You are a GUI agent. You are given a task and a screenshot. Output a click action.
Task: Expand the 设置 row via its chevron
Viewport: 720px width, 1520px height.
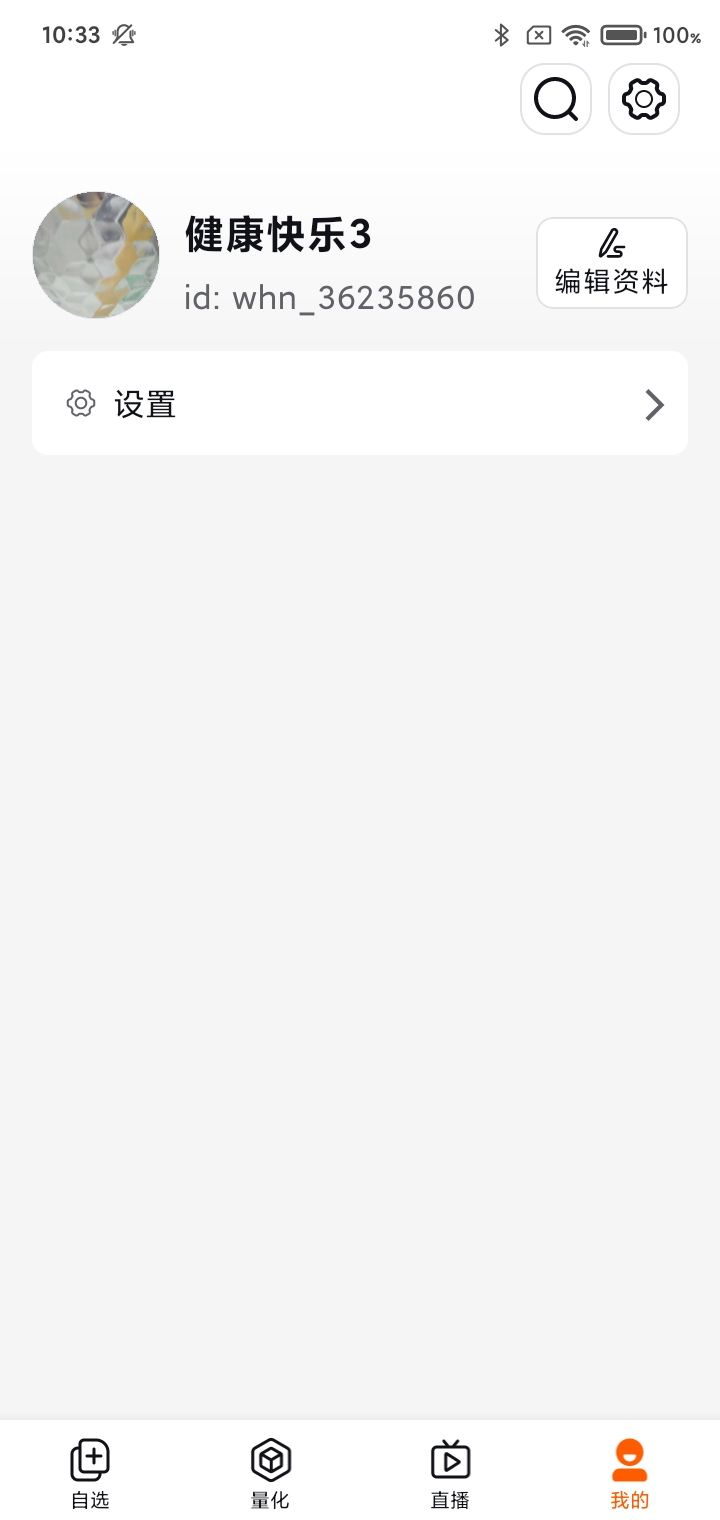(655, 403)
